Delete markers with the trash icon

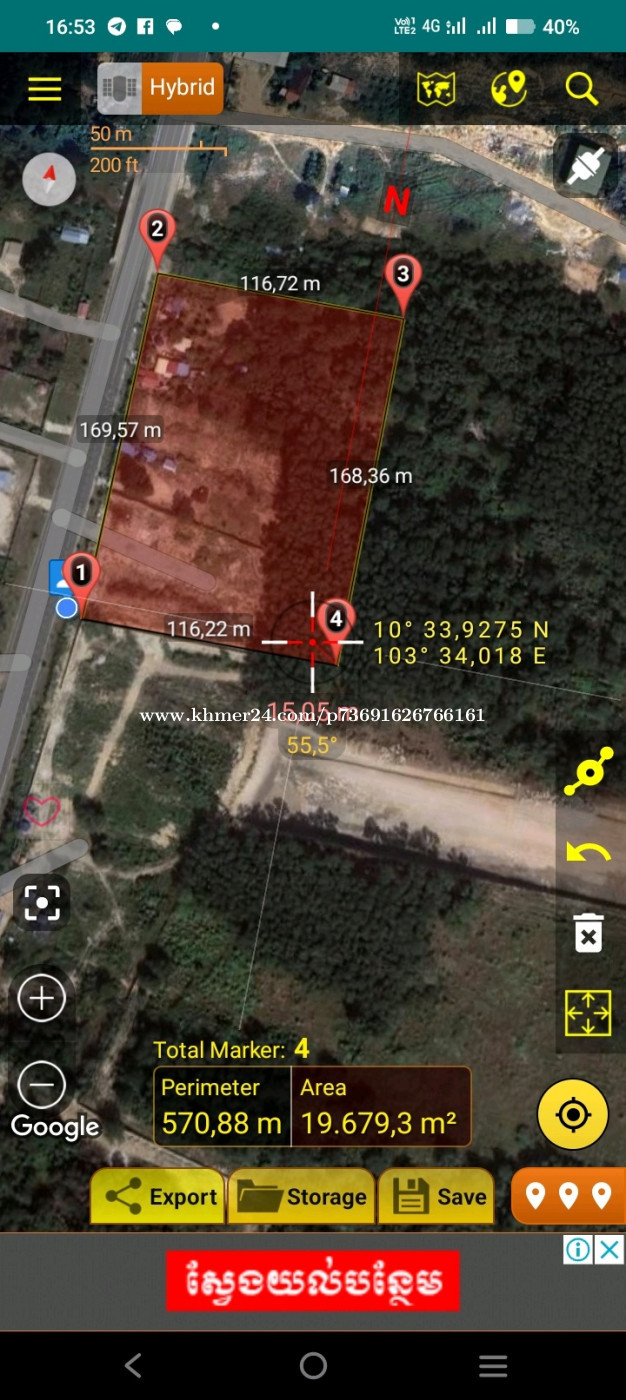(588, 932)
